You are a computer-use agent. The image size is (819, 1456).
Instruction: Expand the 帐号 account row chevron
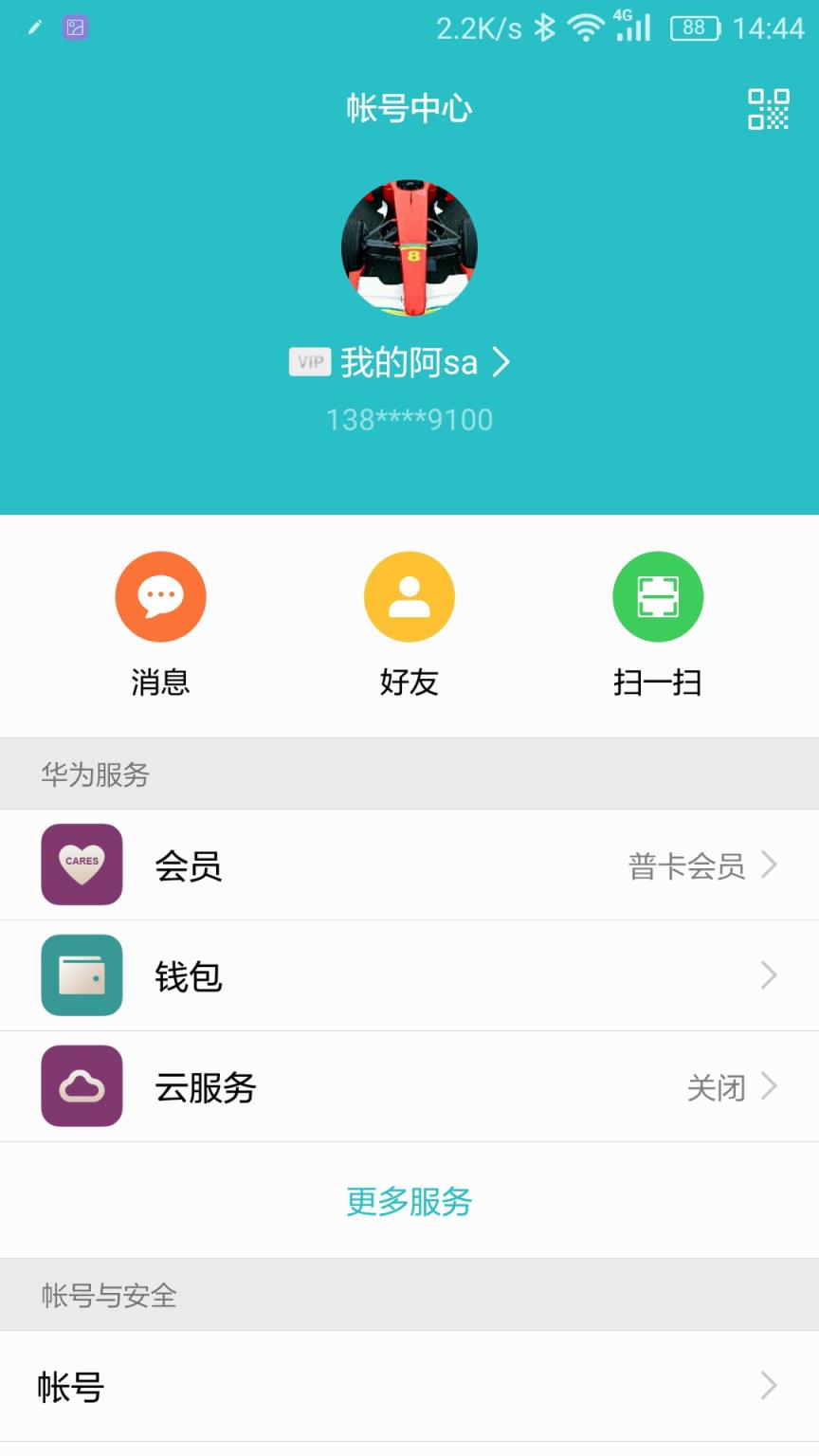tap(768, 1387)
